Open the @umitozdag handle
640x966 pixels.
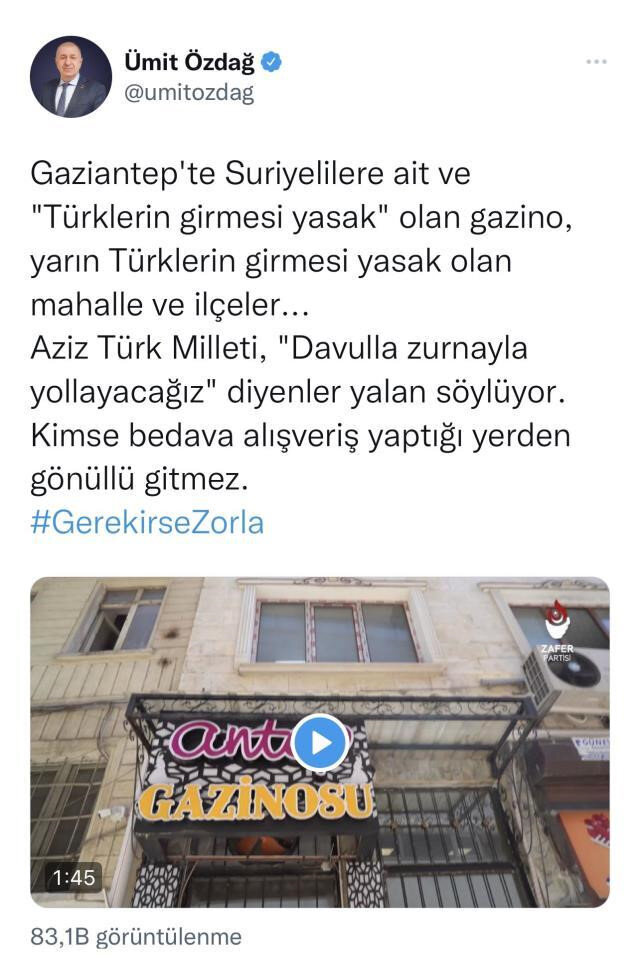click(188, 94)
